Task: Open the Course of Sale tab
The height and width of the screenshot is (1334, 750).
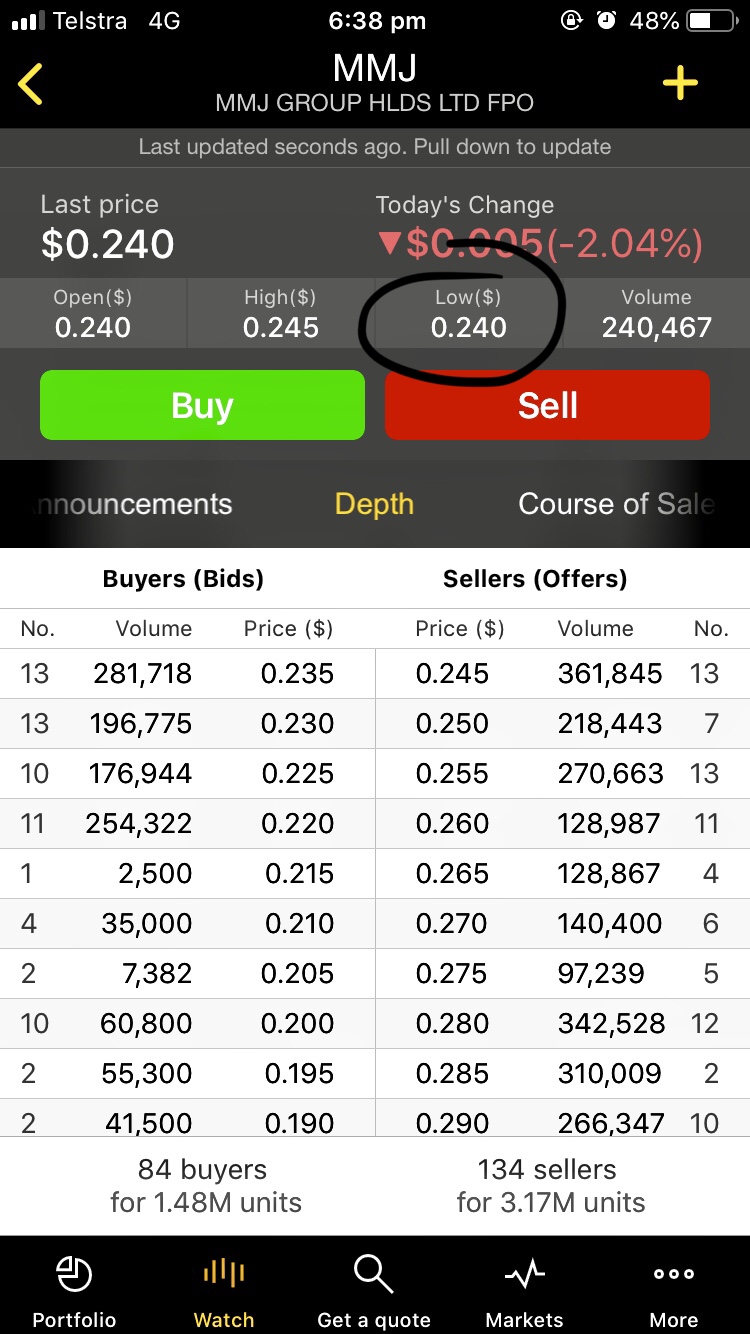Action: [617, 504]
